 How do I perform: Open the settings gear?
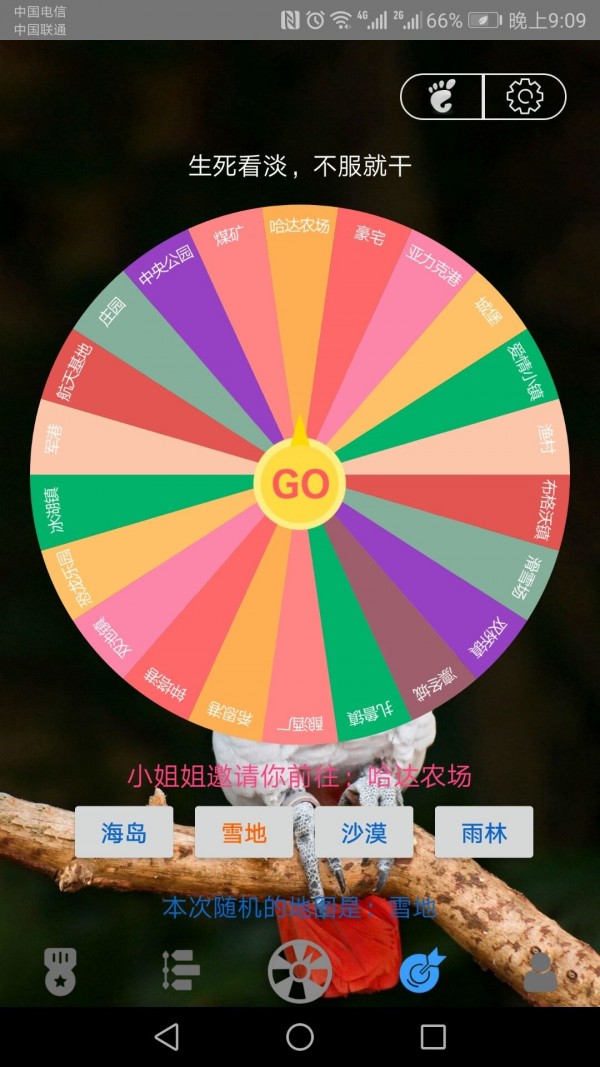[x=525, y=97]
